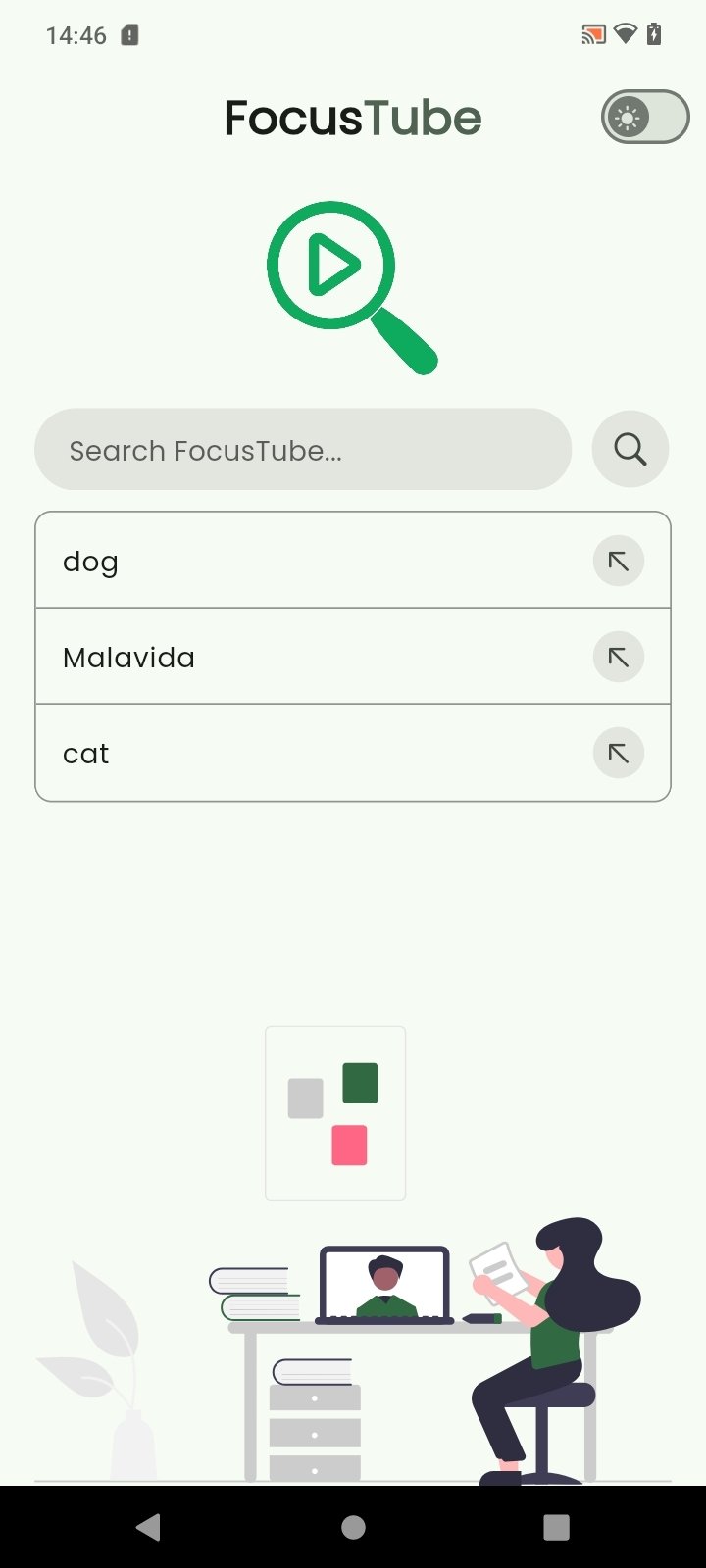The width and height of the screenshot is (706, 1568).
Task: Go back with the system back button
Action: (149, 1527)
